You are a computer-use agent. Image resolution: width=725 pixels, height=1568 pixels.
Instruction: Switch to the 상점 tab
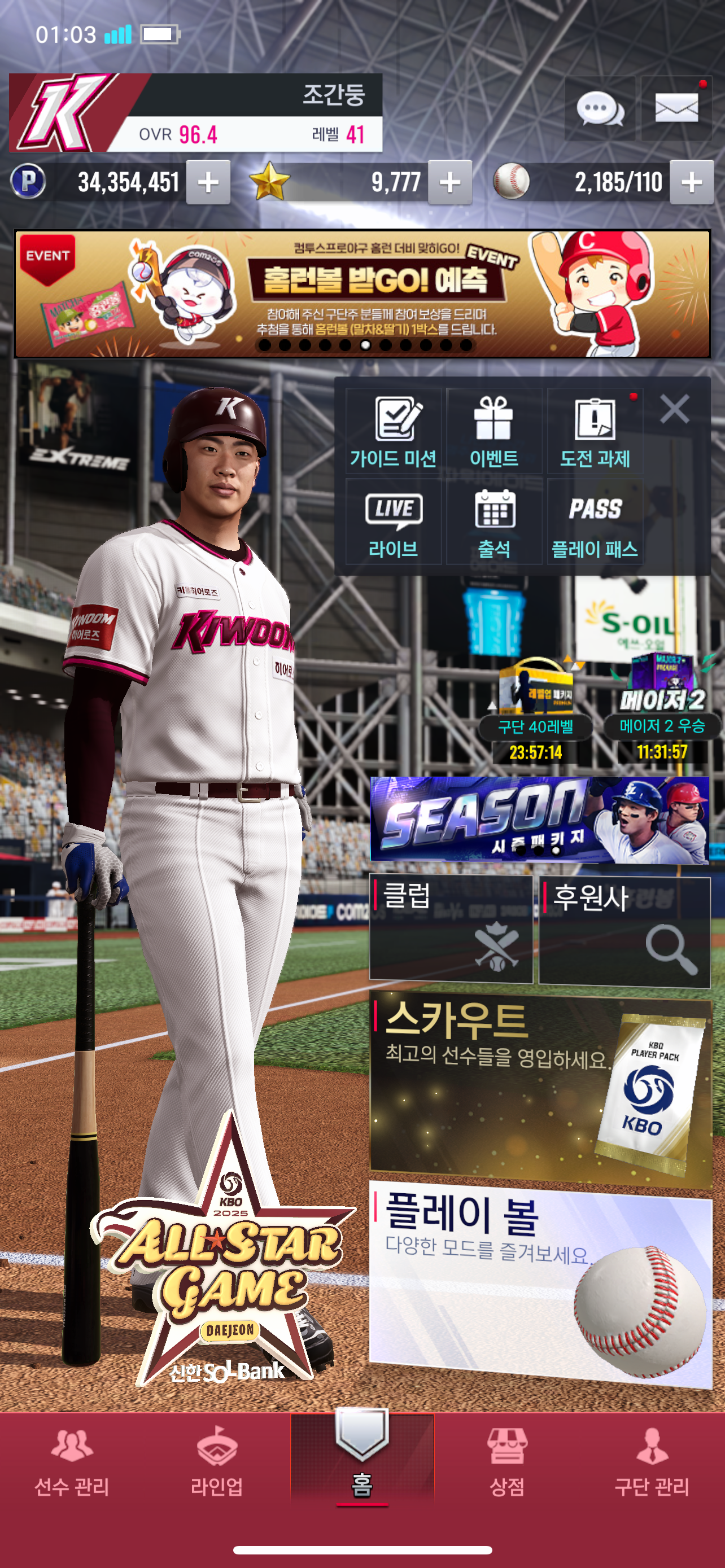[506, 1462]
